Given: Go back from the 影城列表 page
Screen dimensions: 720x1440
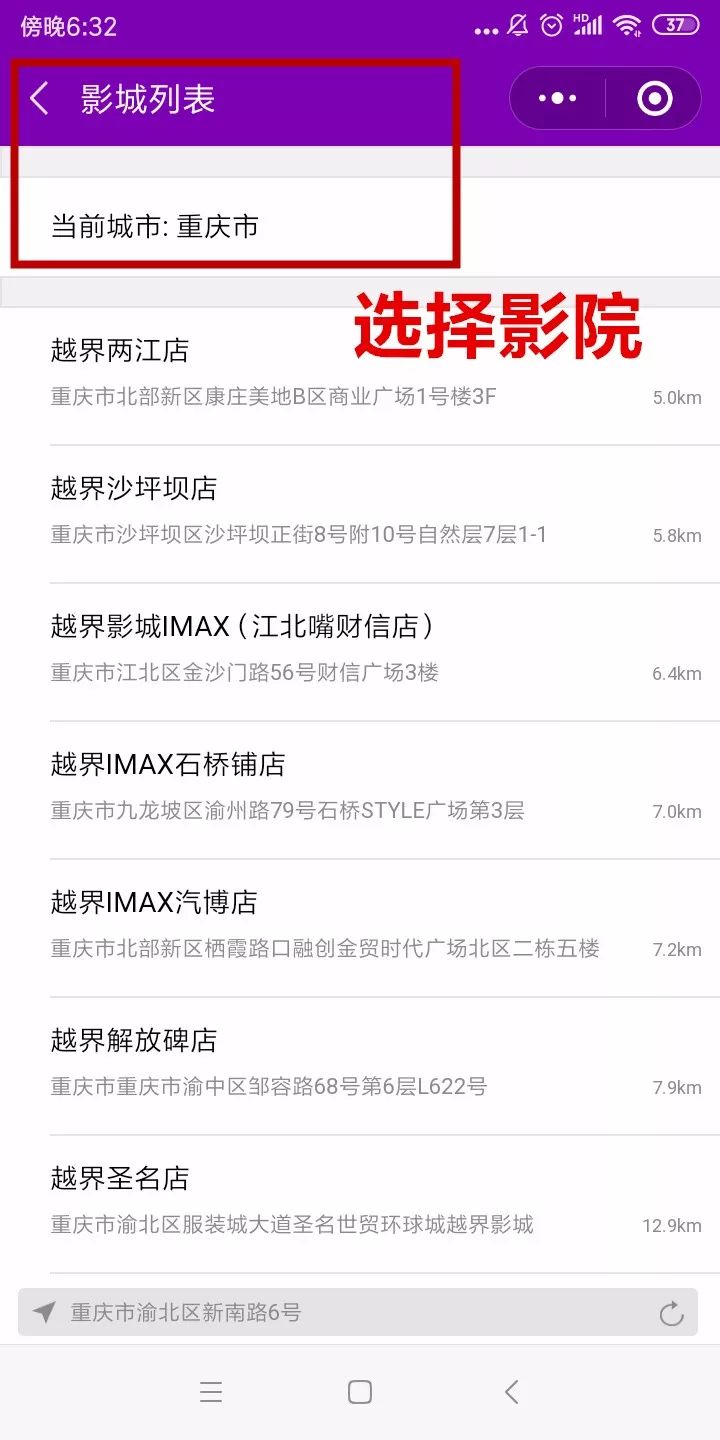Looking at the screenshot, I should (40, 99).
